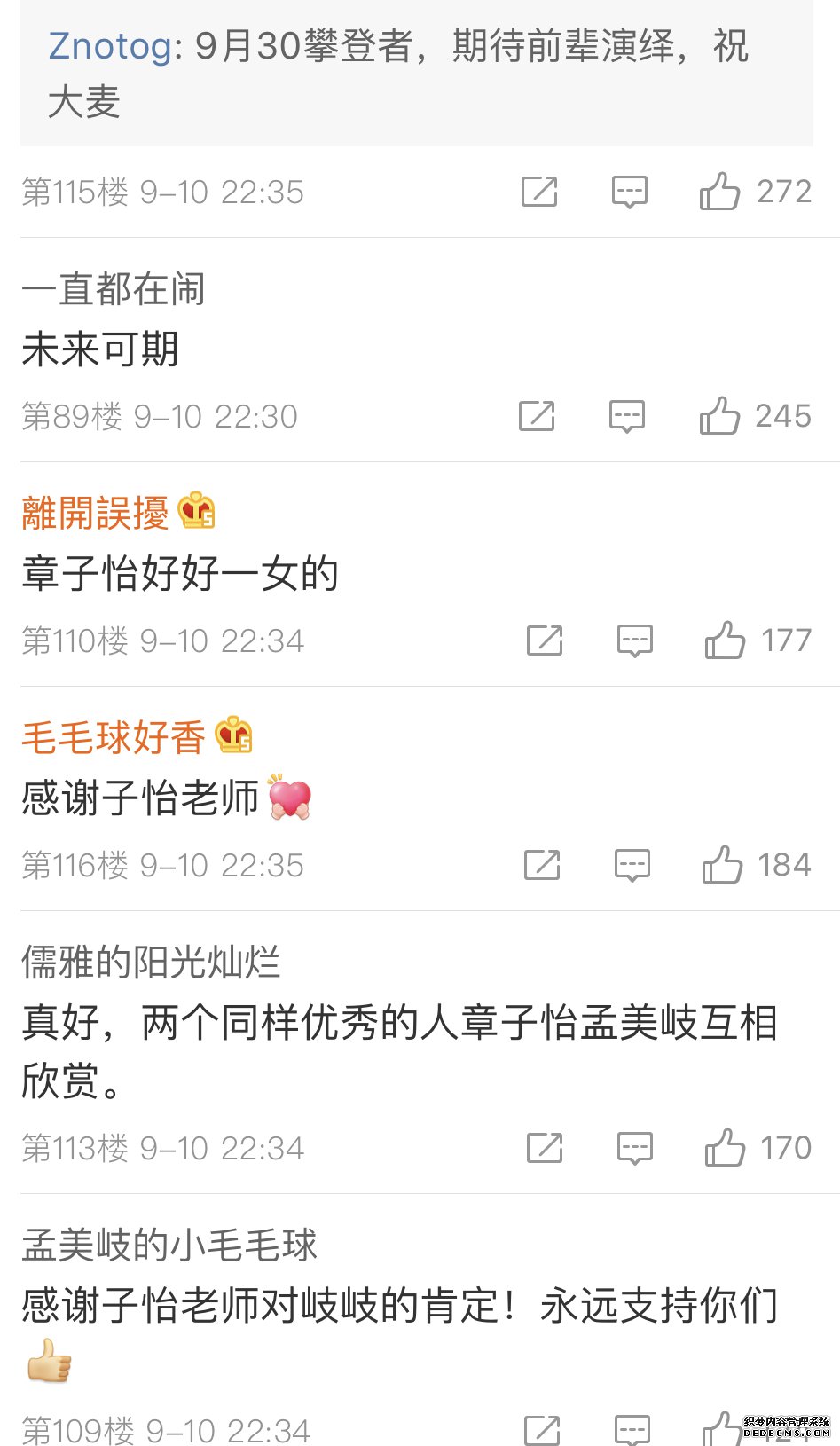Reply to the comment on floor 113
Viewport: 840px width, 1446px height.
tap(634, 1147)
